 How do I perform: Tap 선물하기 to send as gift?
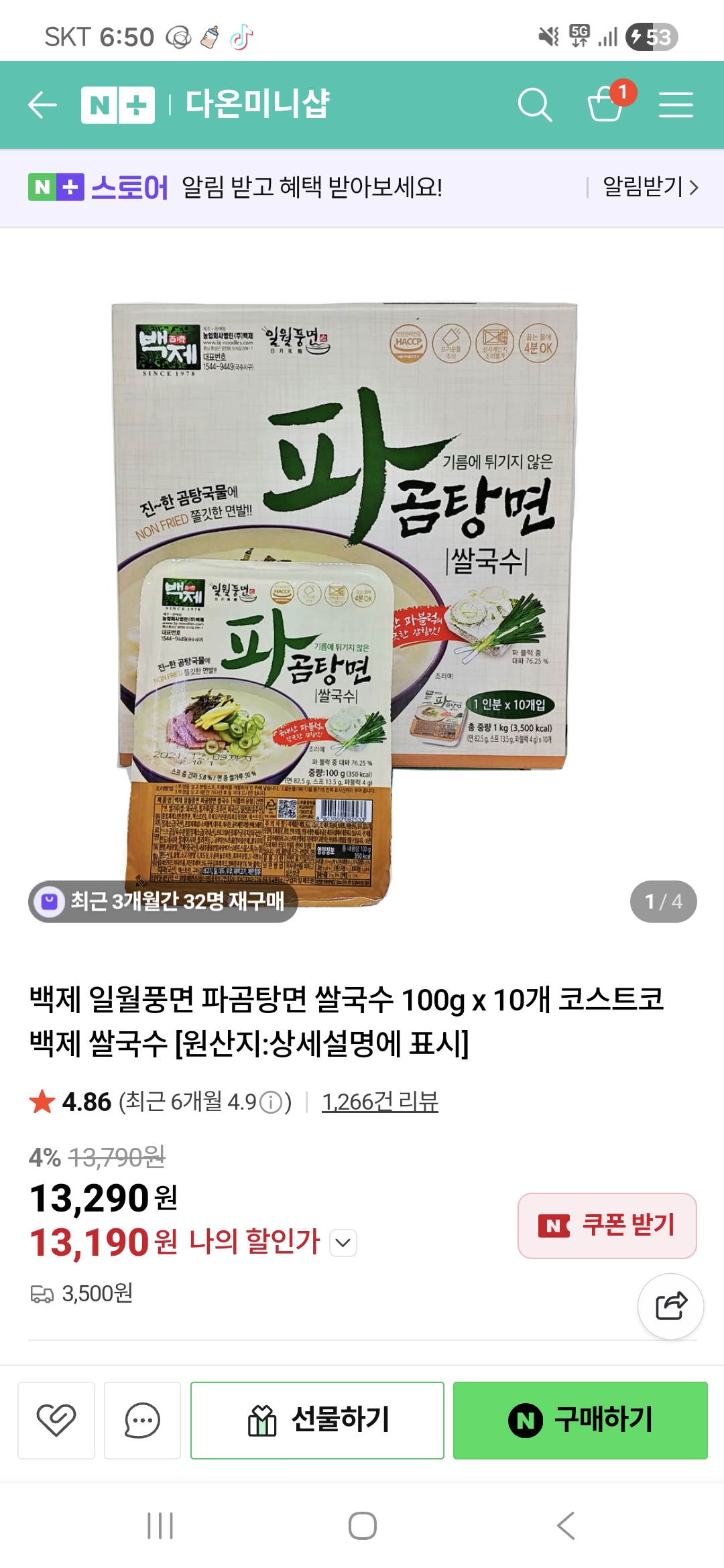(317, 1420)
